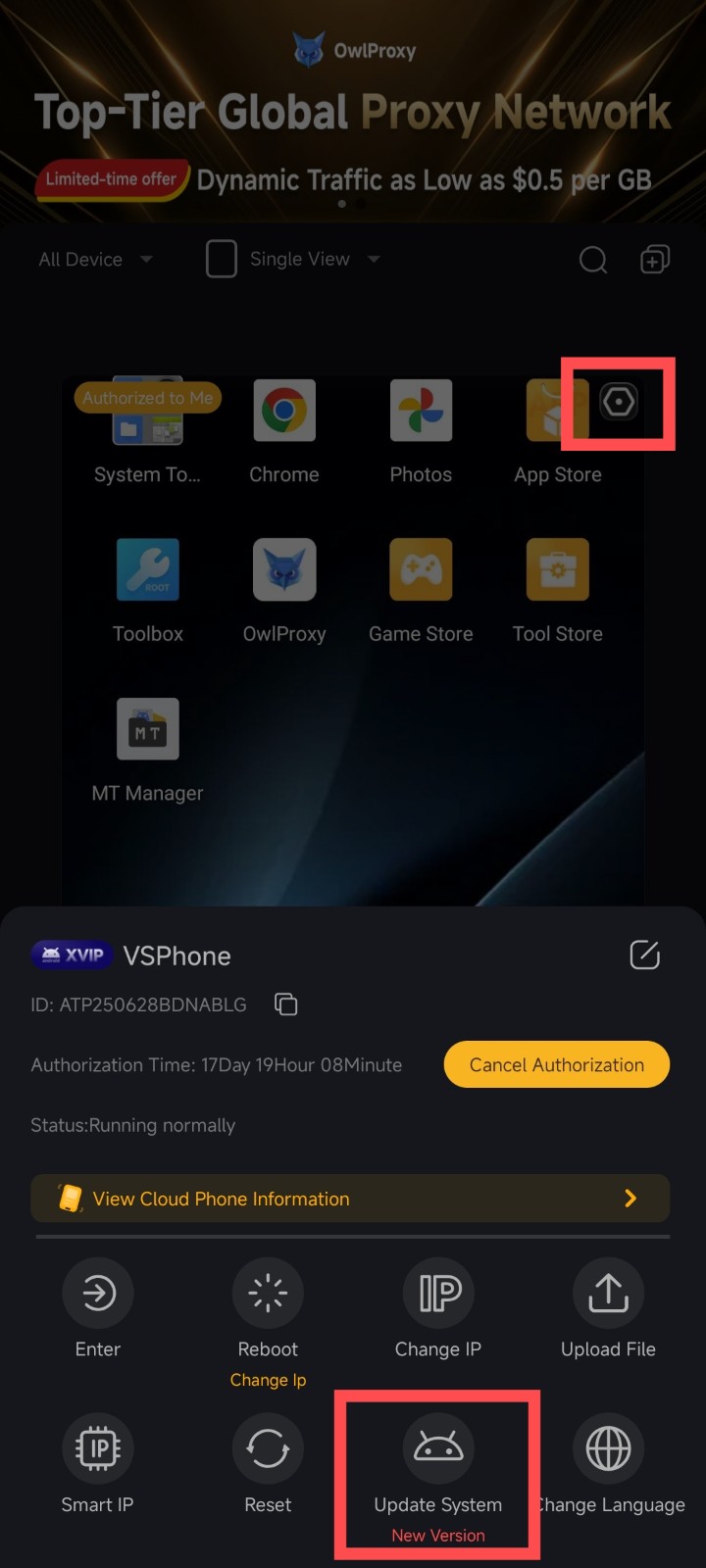Edit the VSPhone device name
Viewport: 706px width, 1568px height.
(x=644, y=955)
